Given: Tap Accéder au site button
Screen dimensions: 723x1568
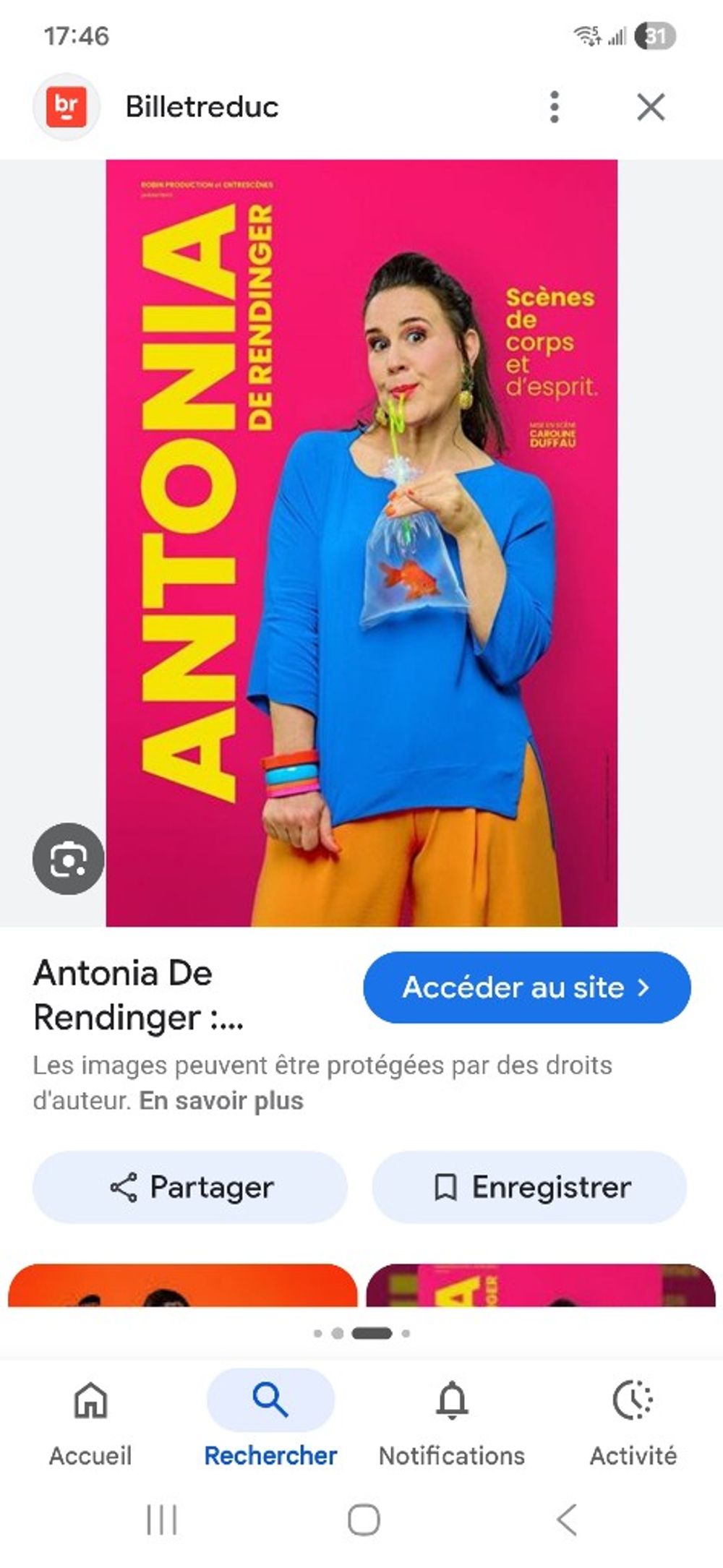Looking at the screenshot, I should 526,988.
